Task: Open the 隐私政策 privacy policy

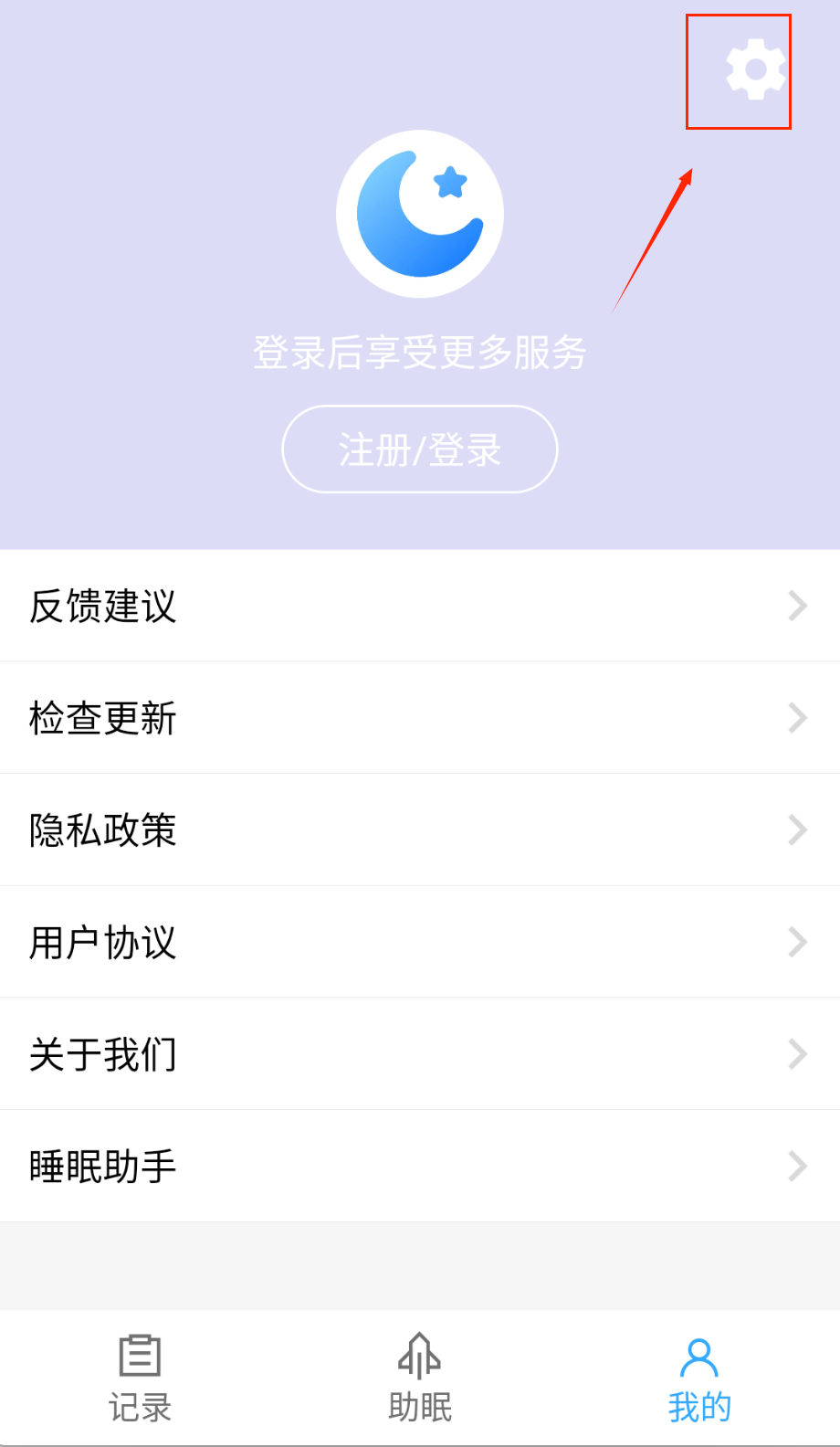Action: [x=420, y=829]
